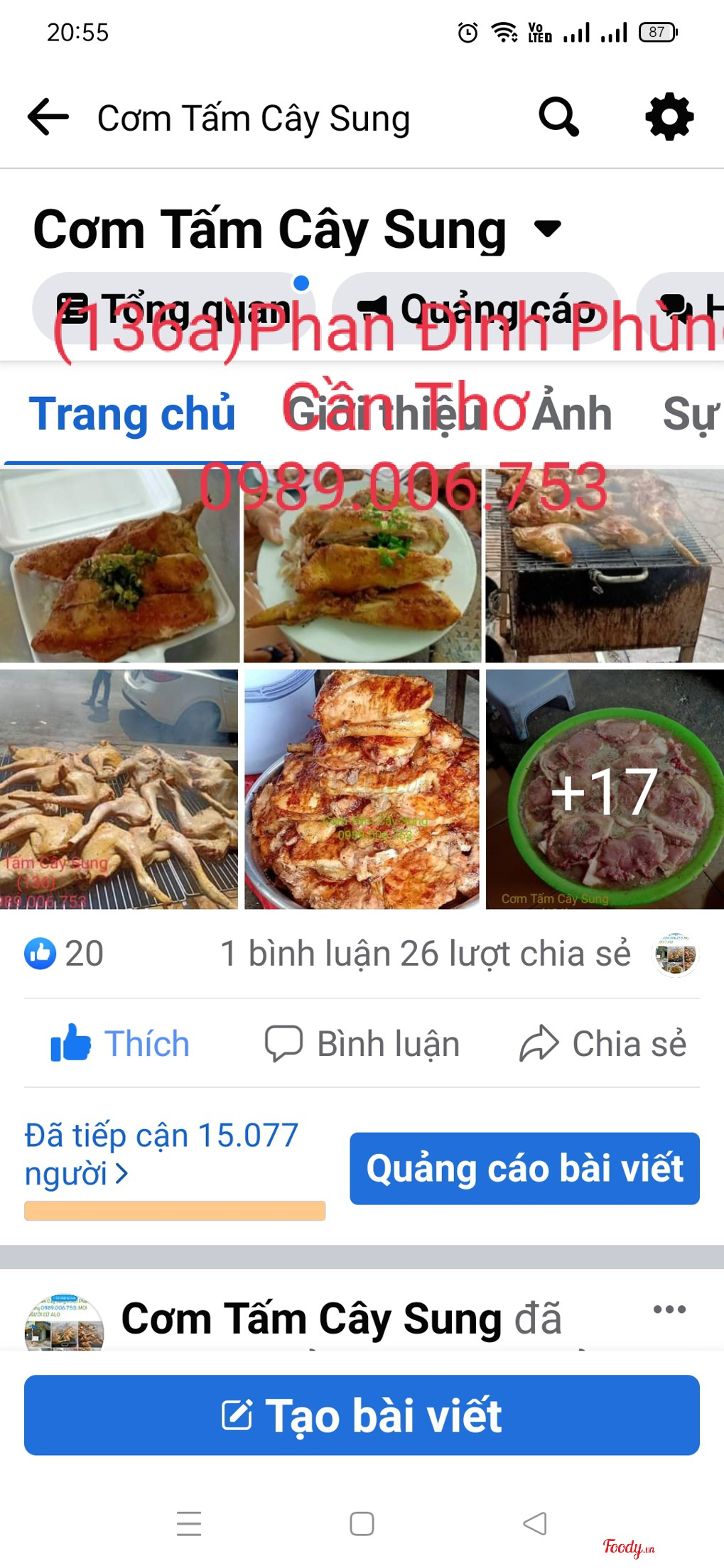Switch to the Ảnh tab
724x1568 pixels.
(573, 414)
